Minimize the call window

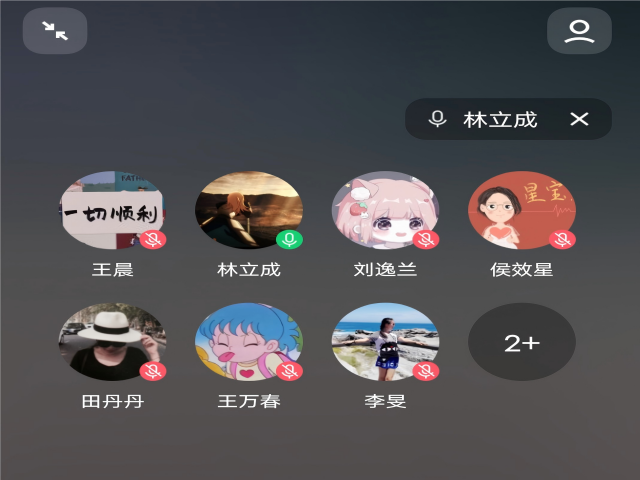pos(55,31)
